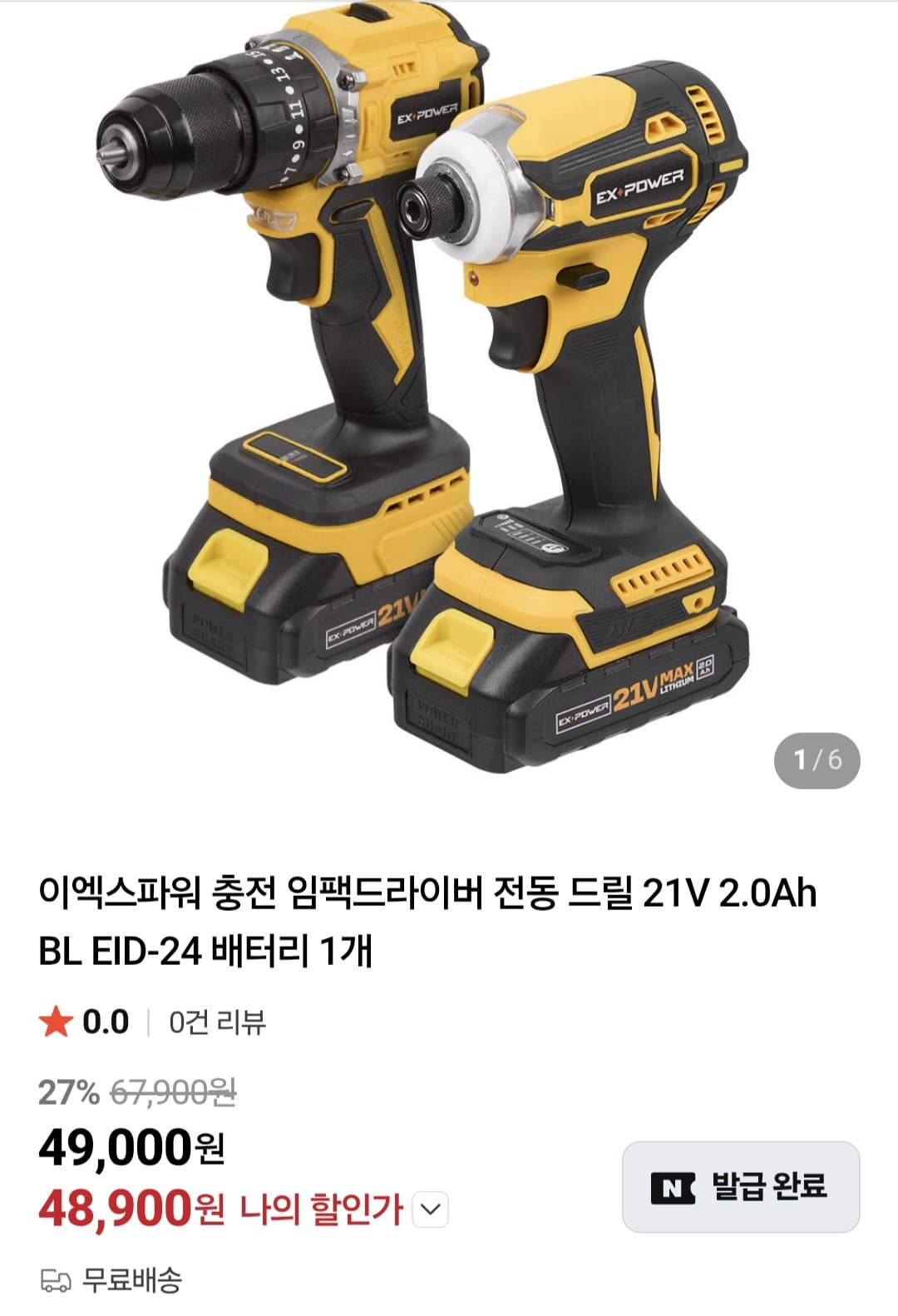
Task: Expand the 나의 할인가 discount details chevron
Action: click(x=431, y=1210)
